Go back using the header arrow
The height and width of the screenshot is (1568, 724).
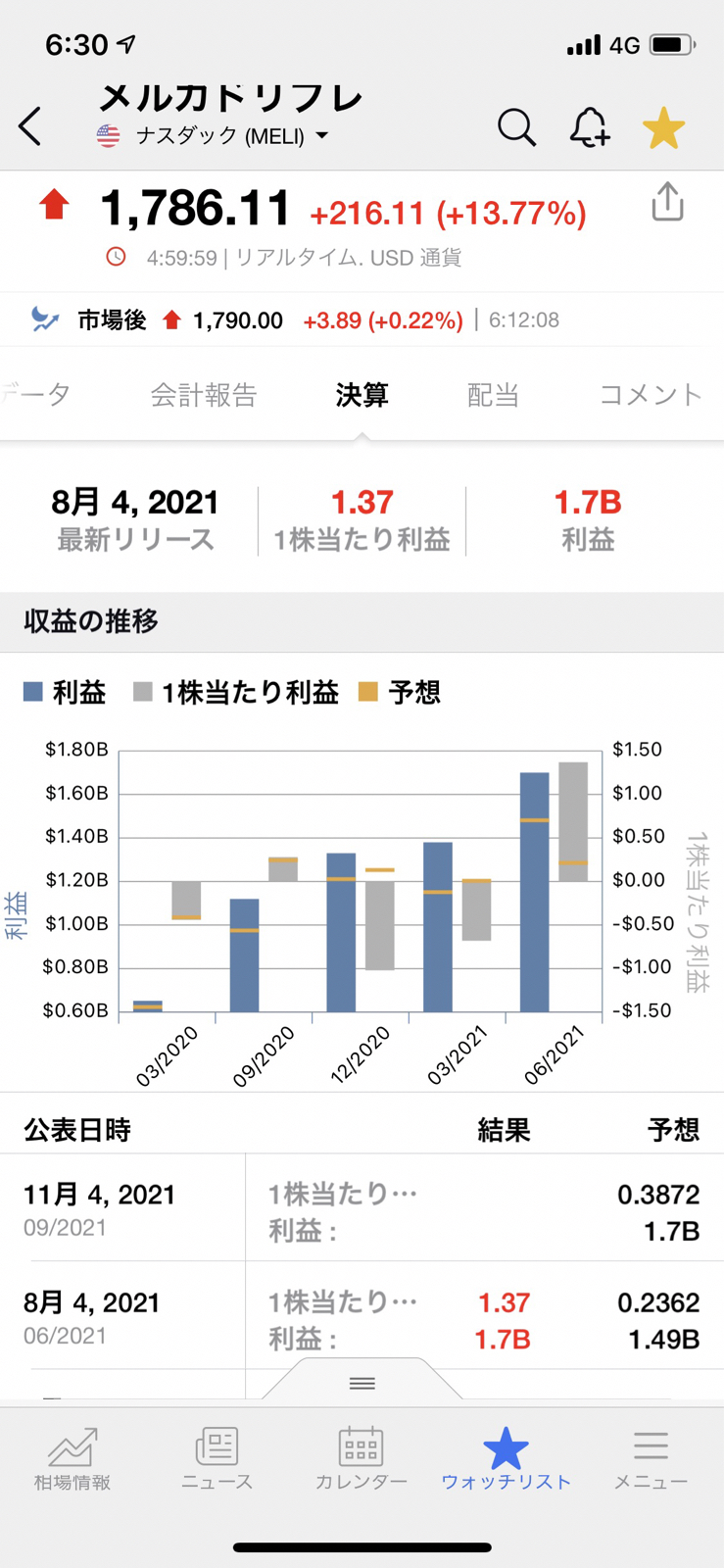coord(30,126)
